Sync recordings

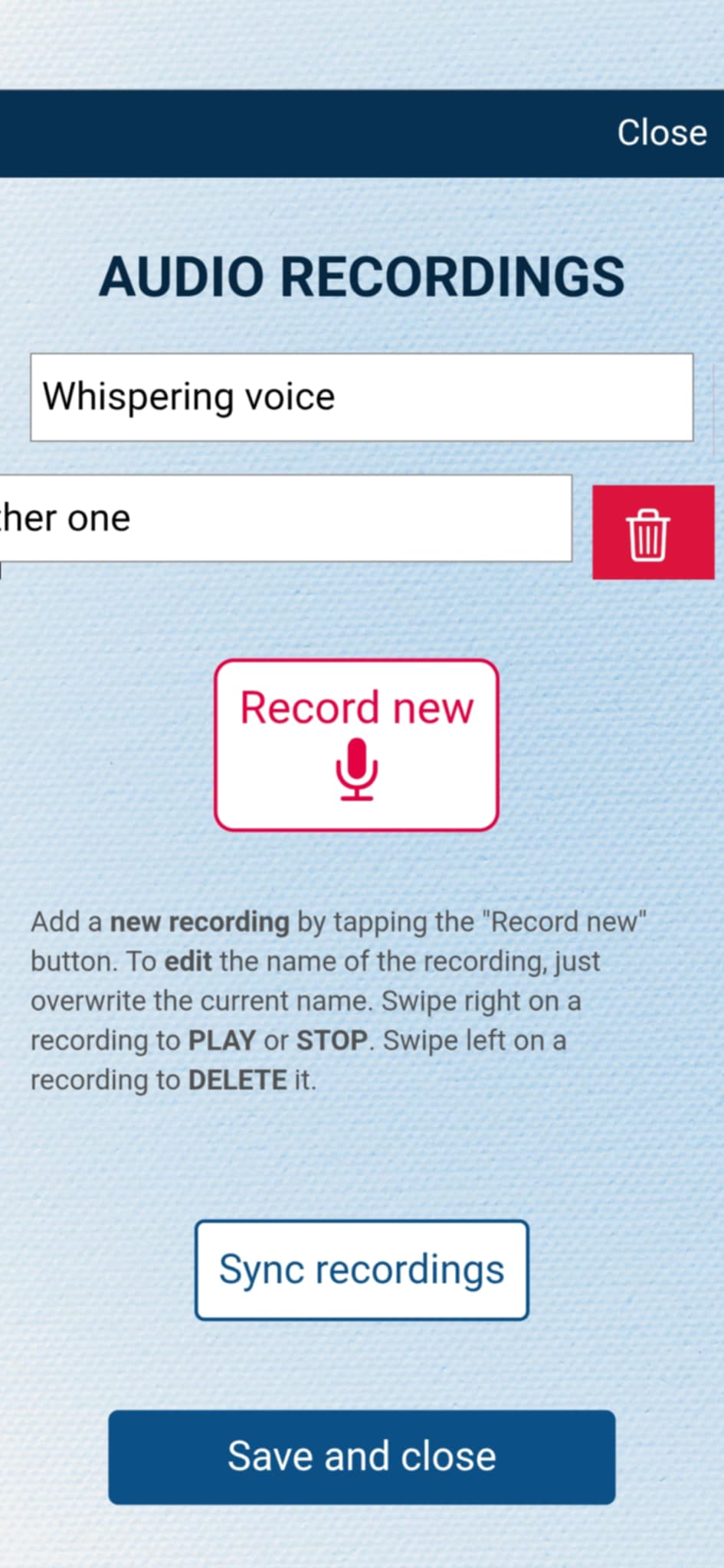[x=362, y=1269]
